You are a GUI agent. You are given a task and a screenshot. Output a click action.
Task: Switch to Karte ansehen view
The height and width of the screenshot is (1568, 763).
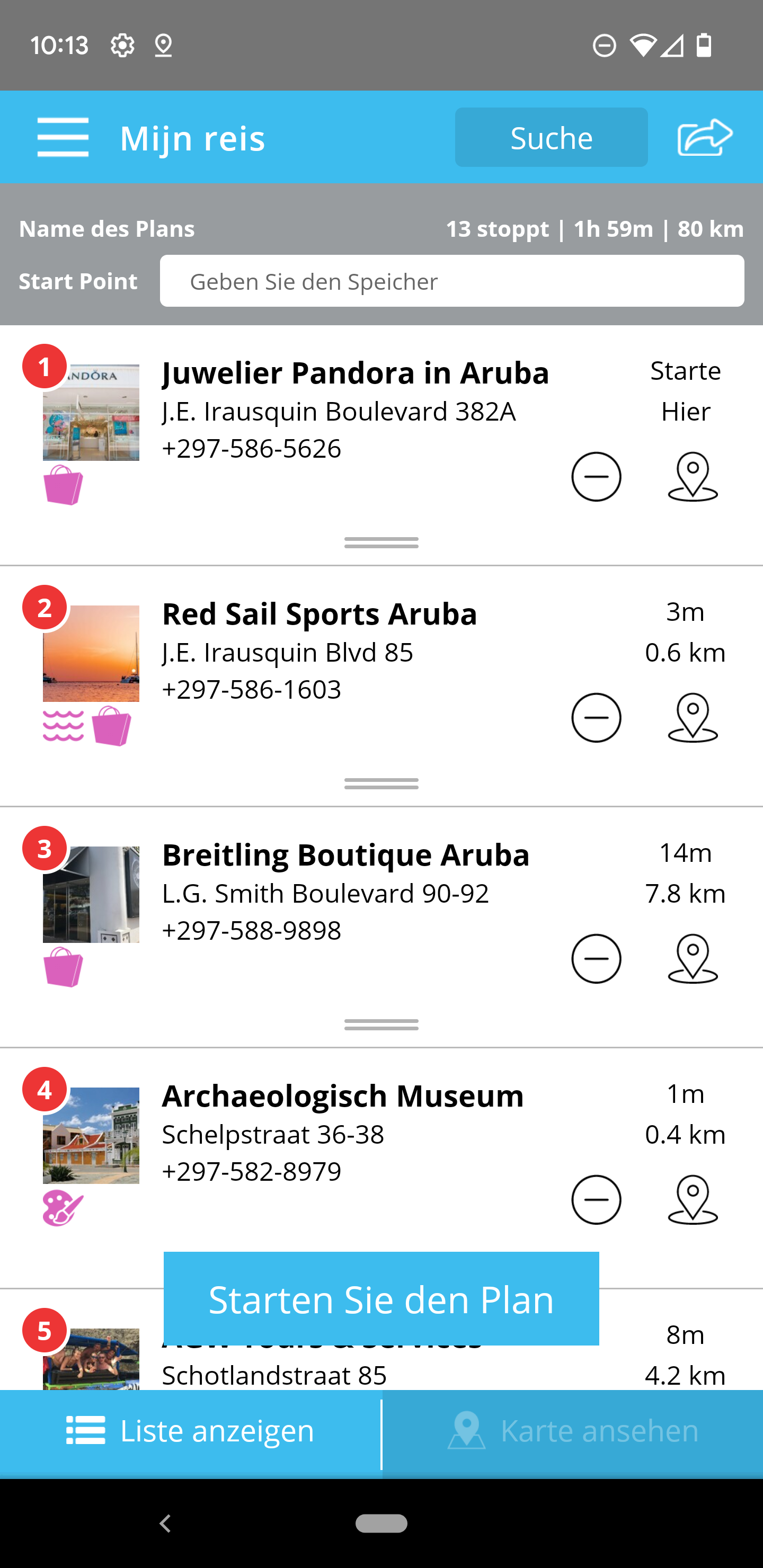(572, 1430)
